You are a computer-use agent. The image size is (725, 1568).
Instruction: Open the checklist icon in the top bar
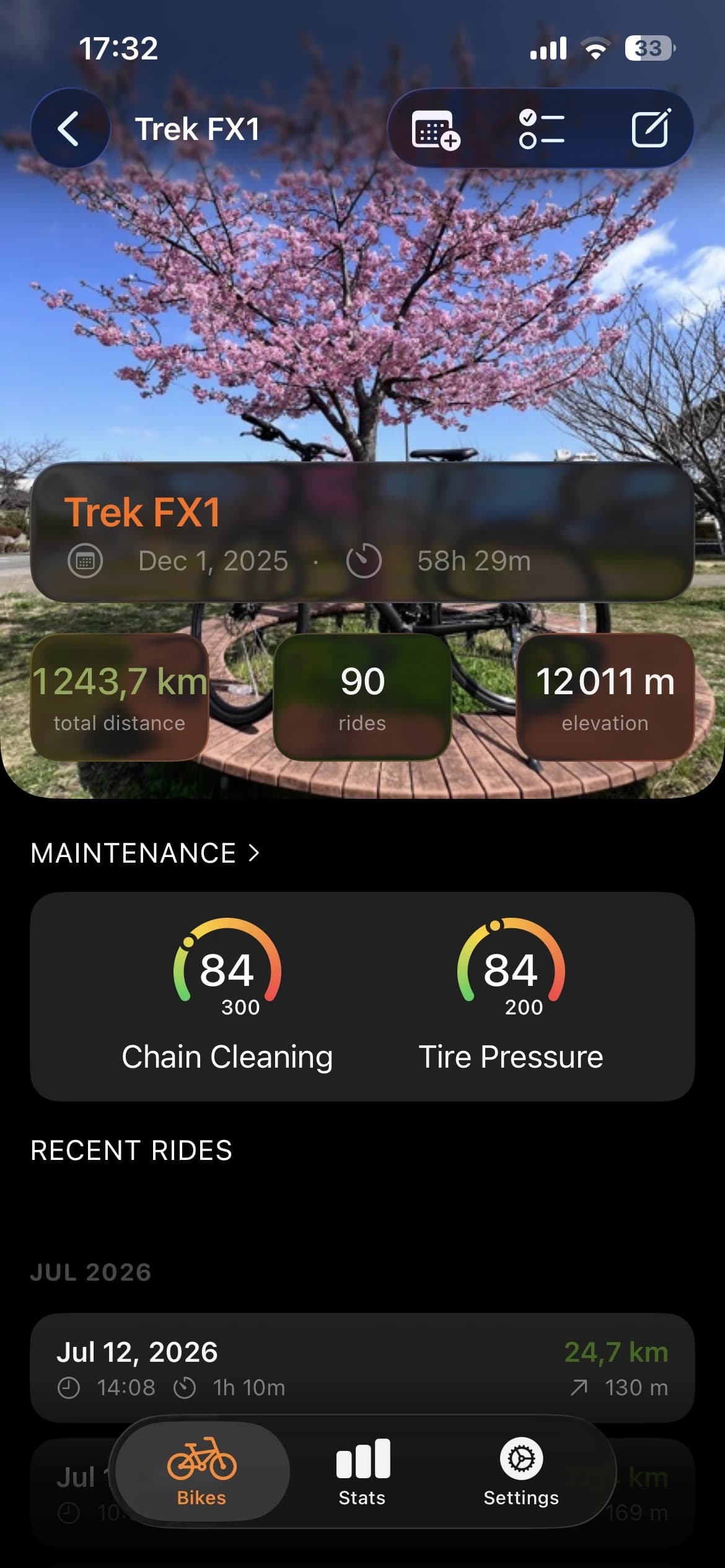pos(542,129)
